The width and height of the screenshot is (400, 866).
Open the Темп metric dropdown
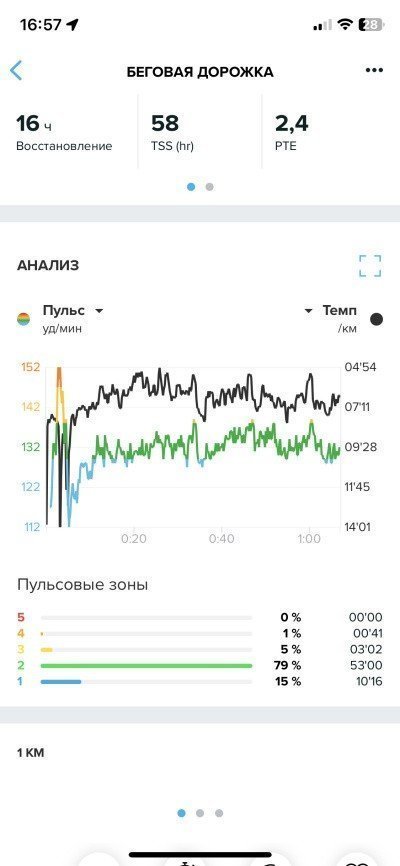tap(330, 311)
